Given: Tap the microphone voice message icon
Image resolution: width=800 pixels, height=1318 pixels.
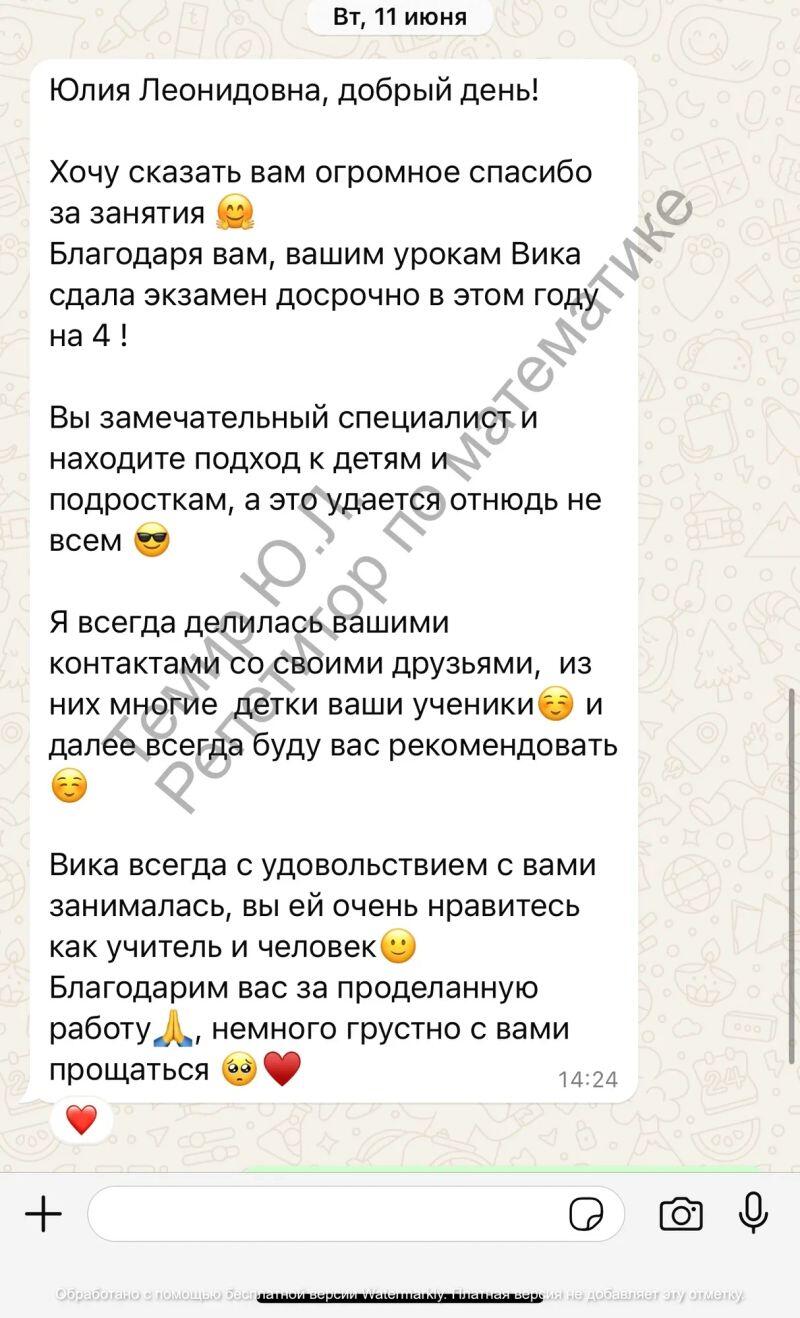Looking at the screenshot, I should tap(754, 1213).
